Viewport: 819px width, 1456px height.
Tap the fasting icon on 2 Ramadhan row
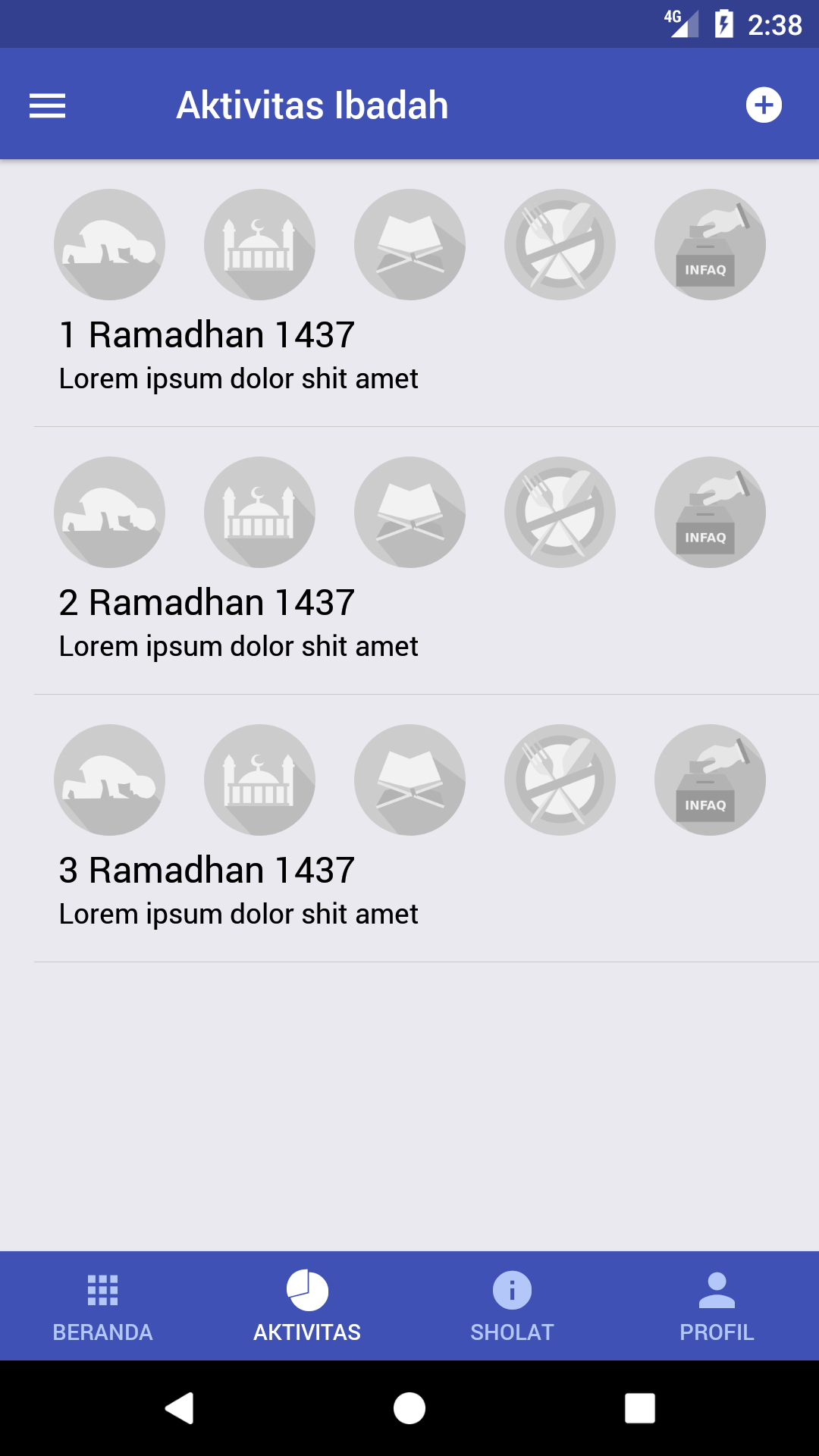[560, 512]
